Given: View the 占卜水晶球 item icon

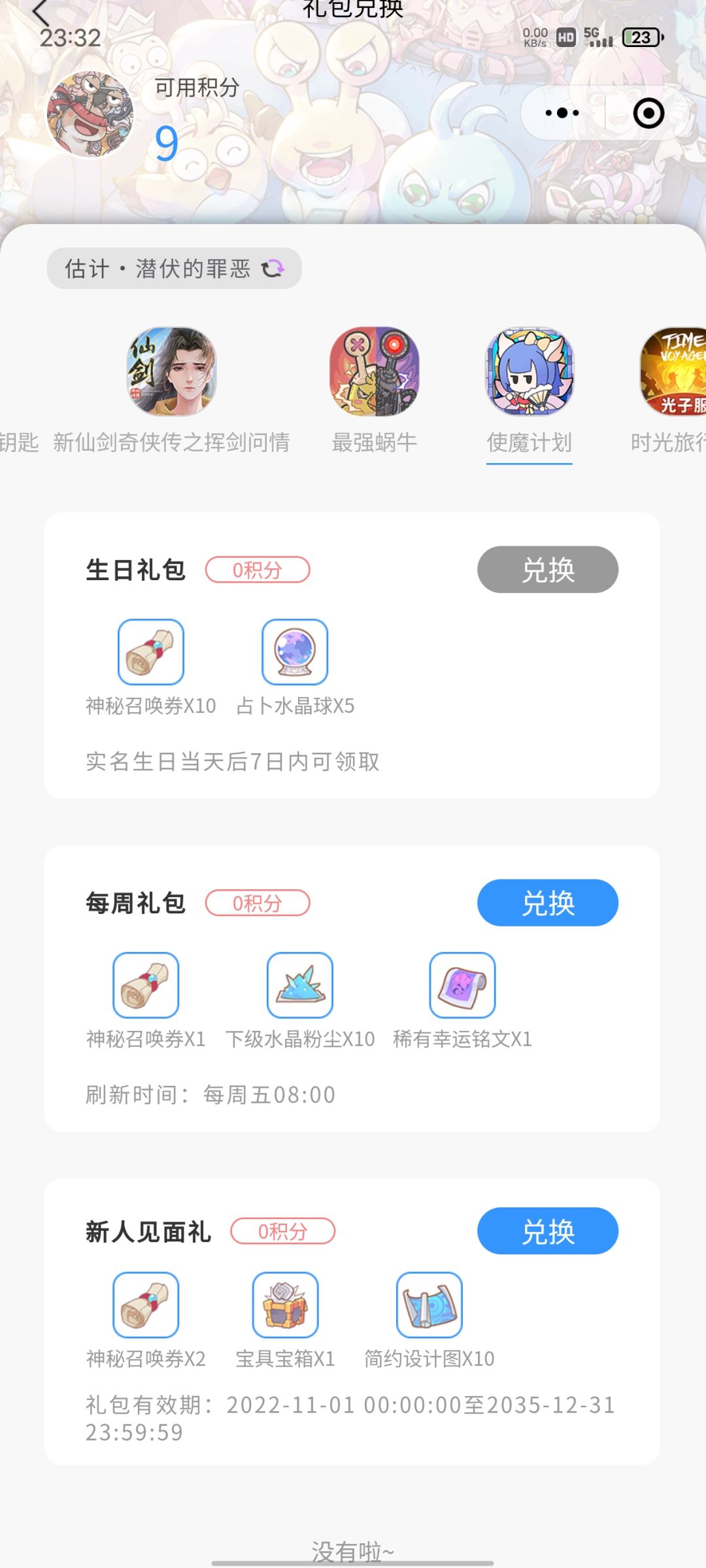Looking at the screenshot, I should coord(294,652).
